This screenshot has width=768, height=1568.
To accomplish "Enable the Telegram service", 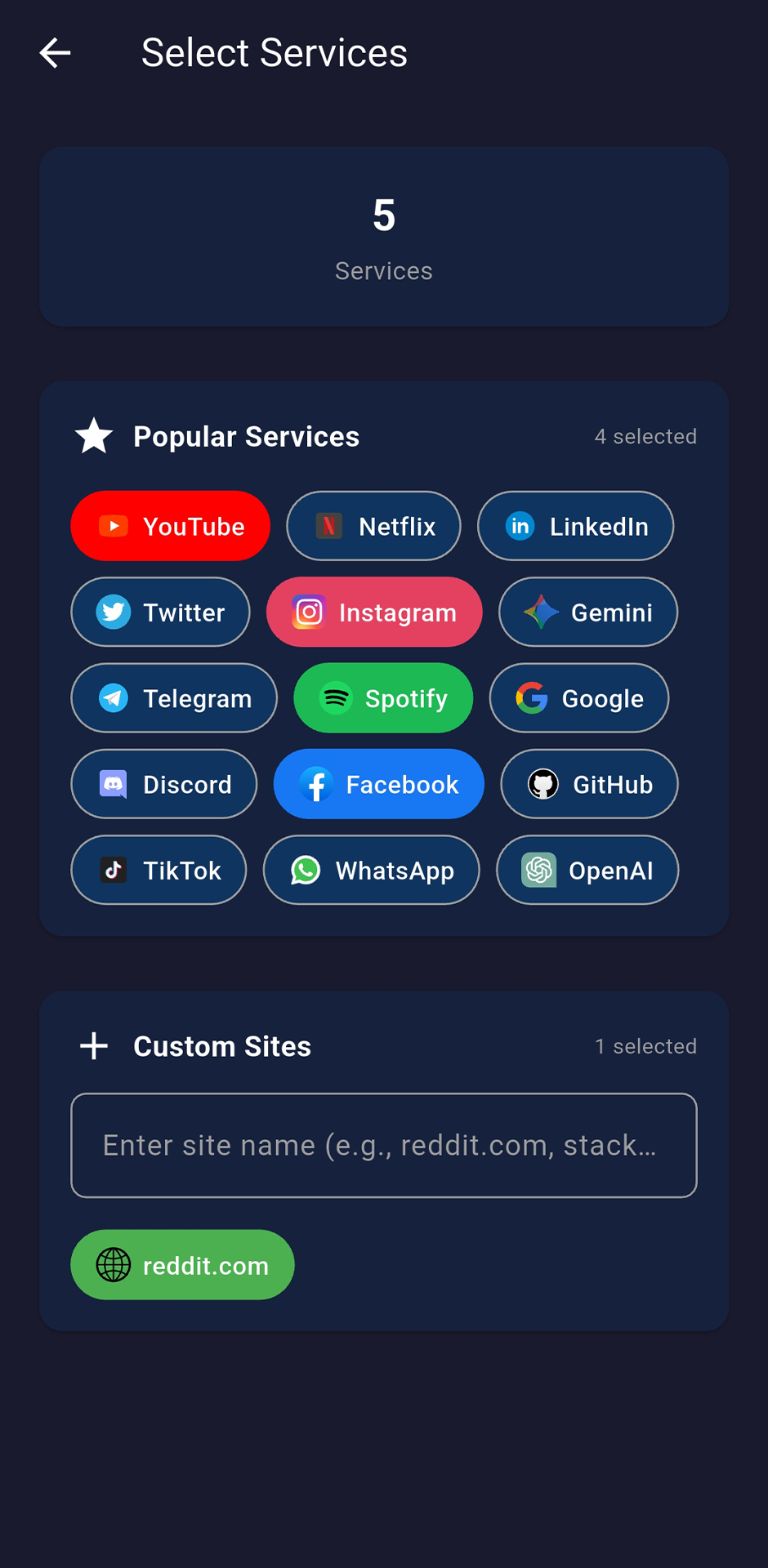I will [x=173, y=698].
